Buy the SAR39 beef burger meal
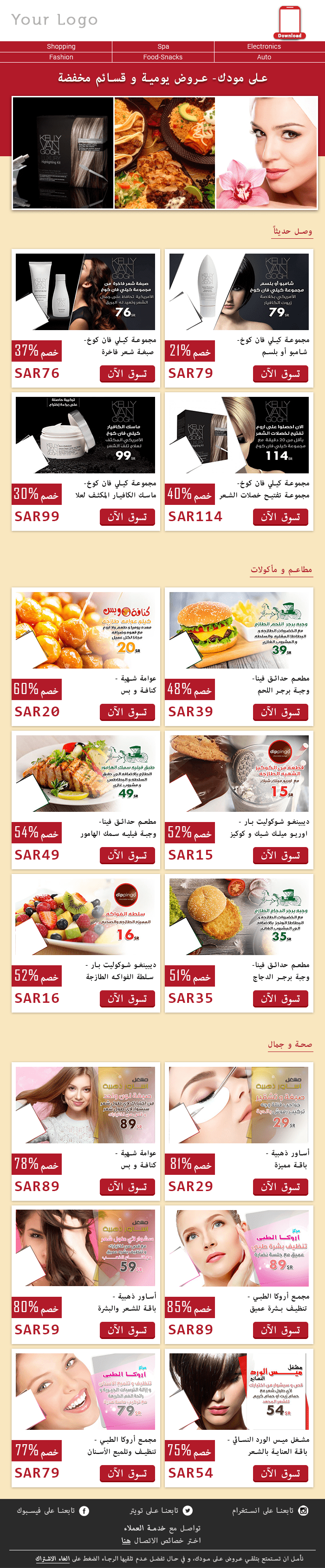Image resolution: width=325 pixels, height=1568 pixels. (280, 712)
